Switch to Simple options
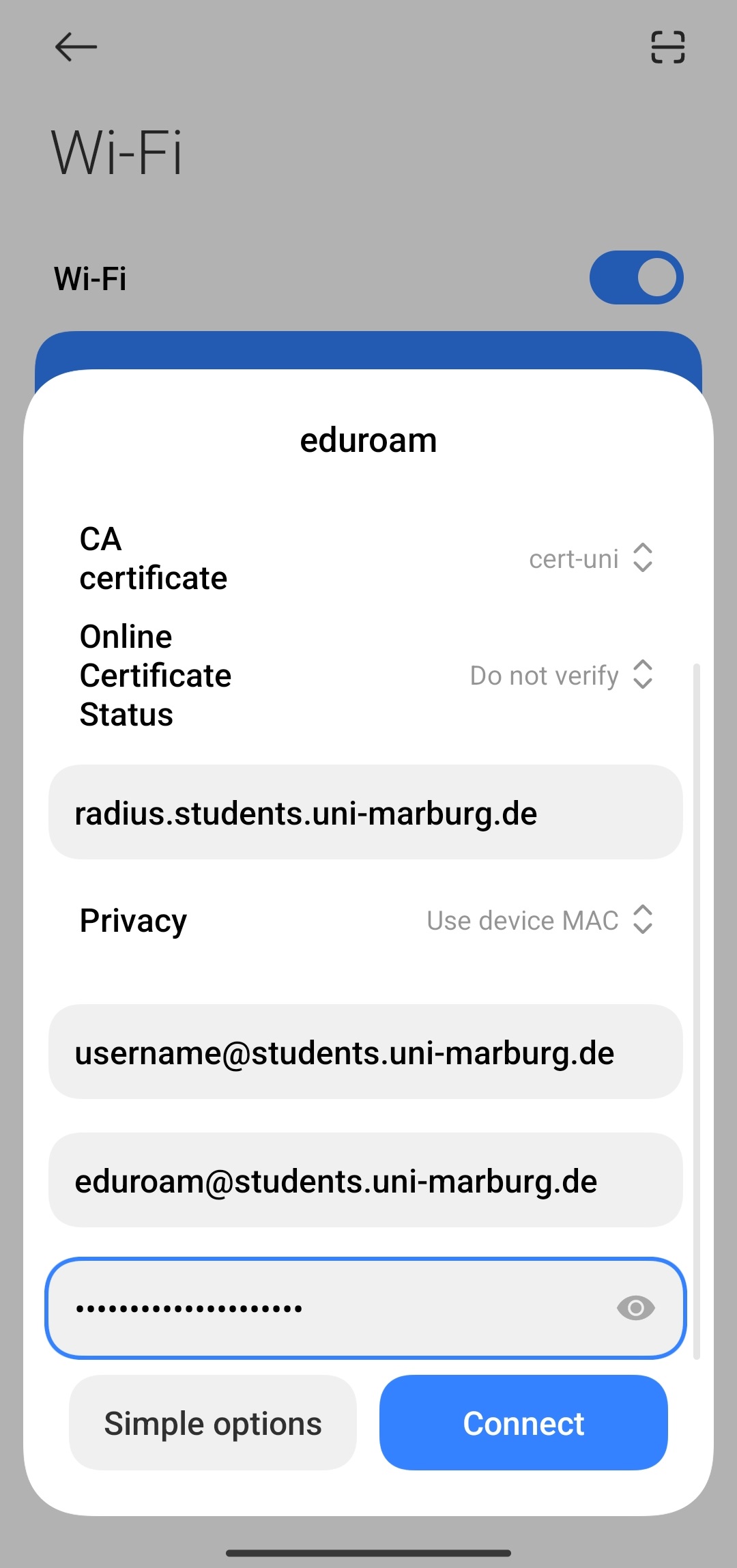The image size is (737, 1568). [213, 1423]
